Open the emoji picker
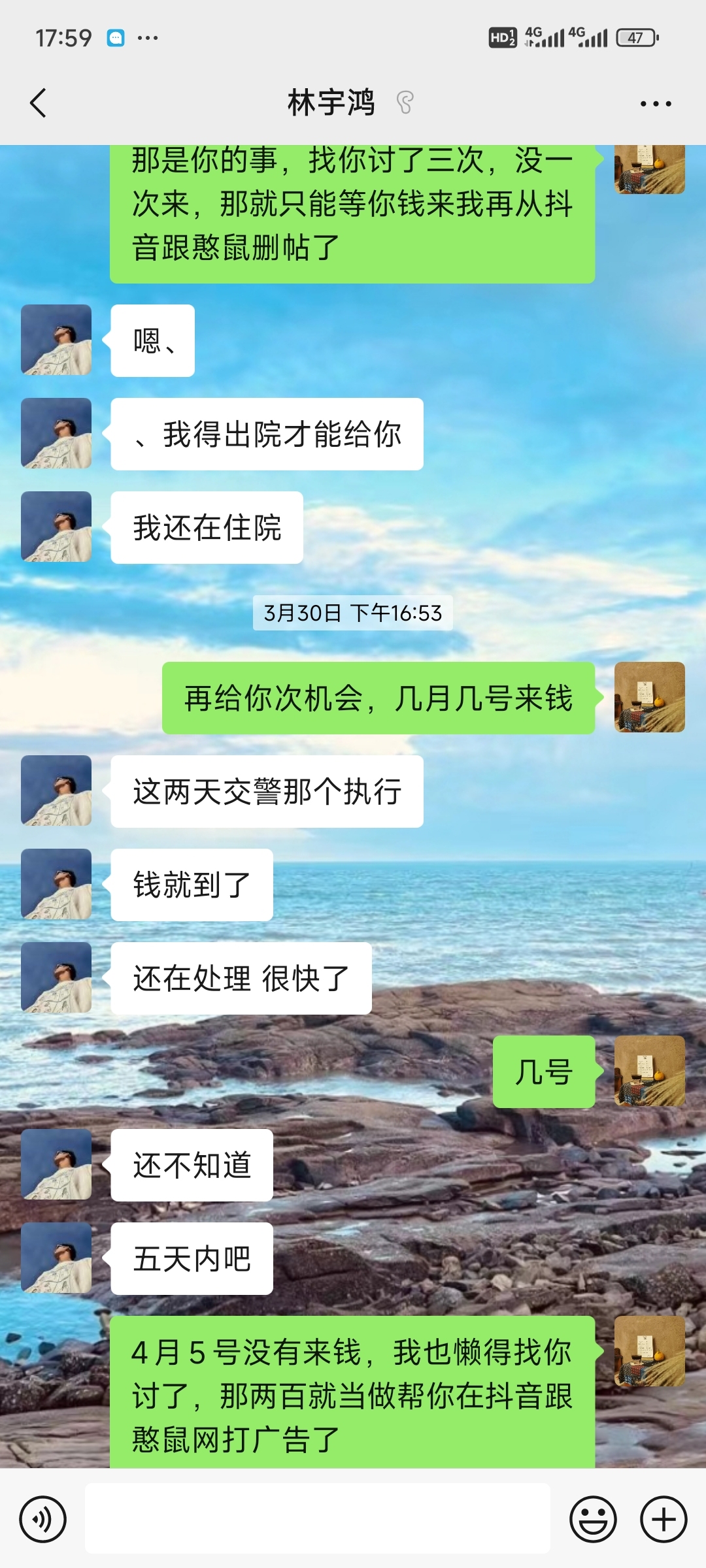Viewport: 706px width, 1568px height. click(593, 1519)
